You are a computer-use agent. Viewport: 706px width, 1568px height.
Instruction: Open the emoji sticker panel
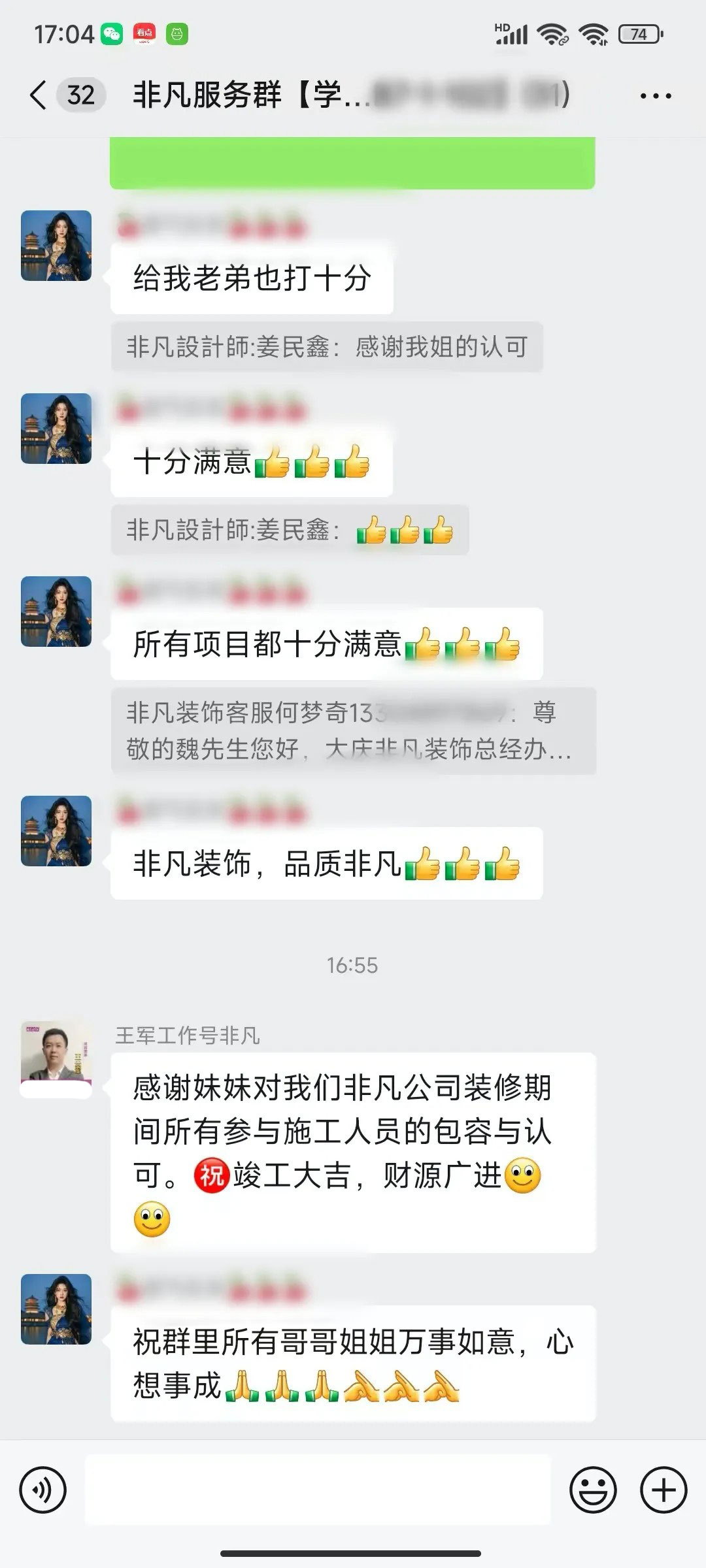pos(593,1491)
